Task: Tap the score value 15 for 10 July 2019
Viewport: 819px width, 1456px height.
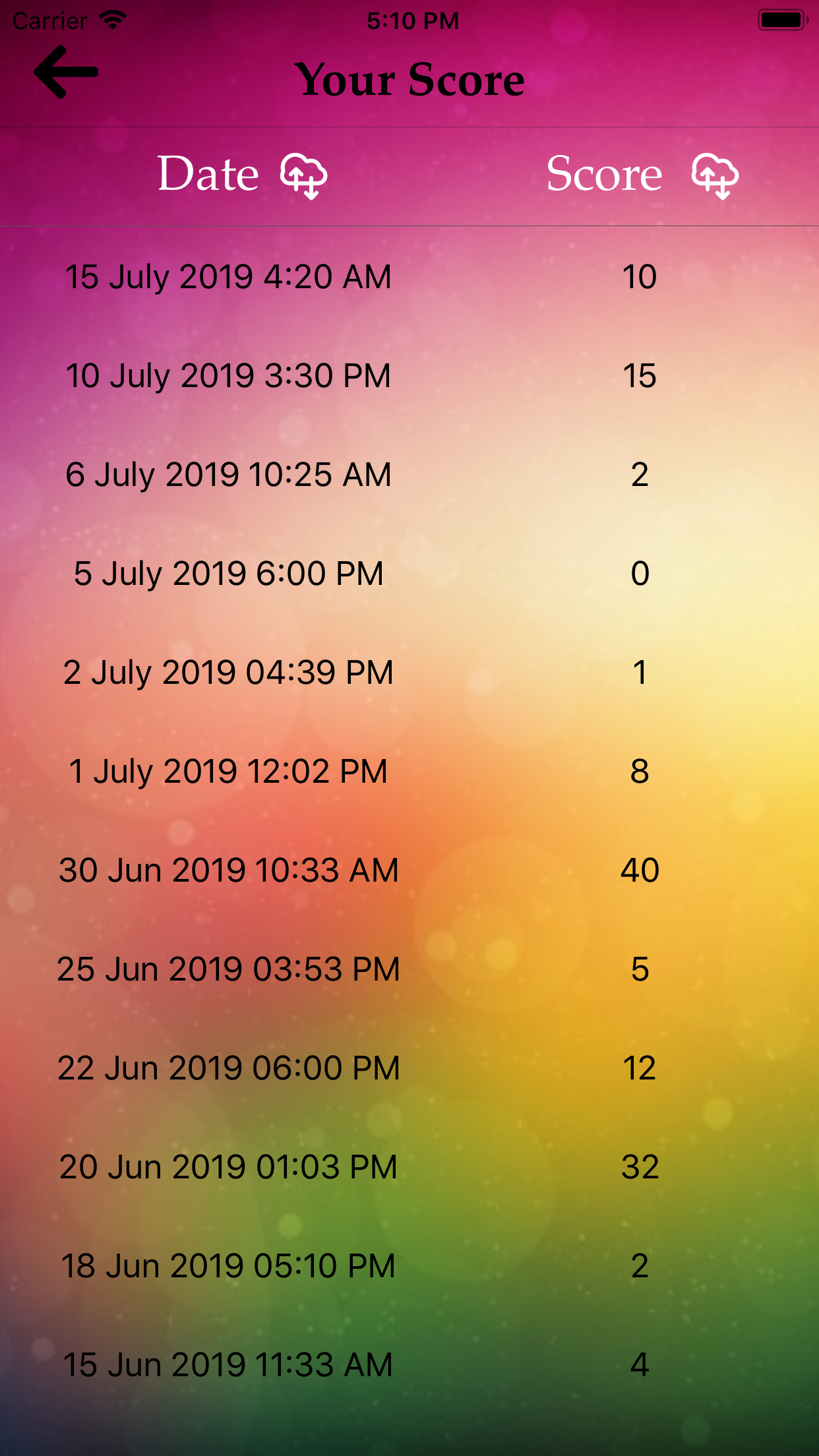Action: [x=639, y=376]
